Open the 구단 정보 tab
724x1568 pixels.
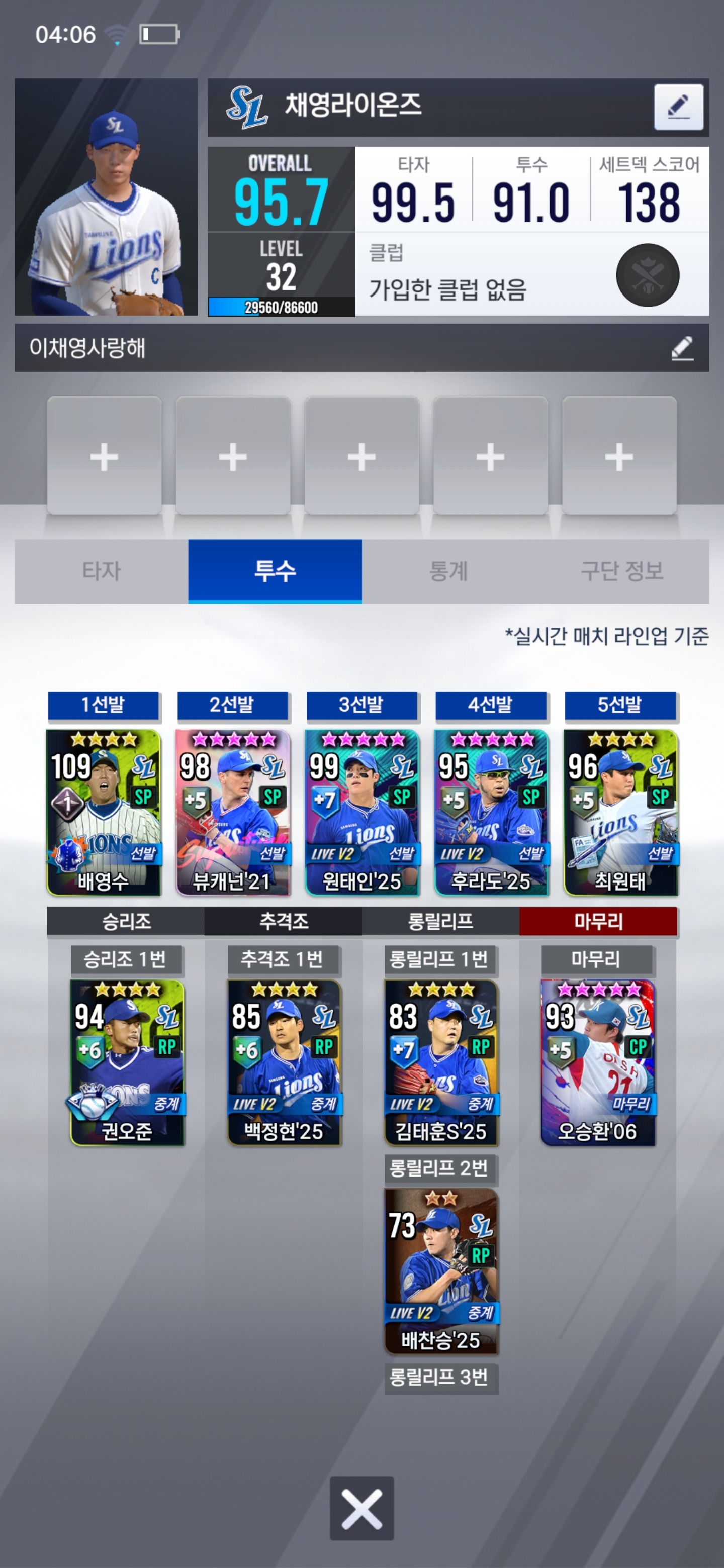(x=622, y=571)
